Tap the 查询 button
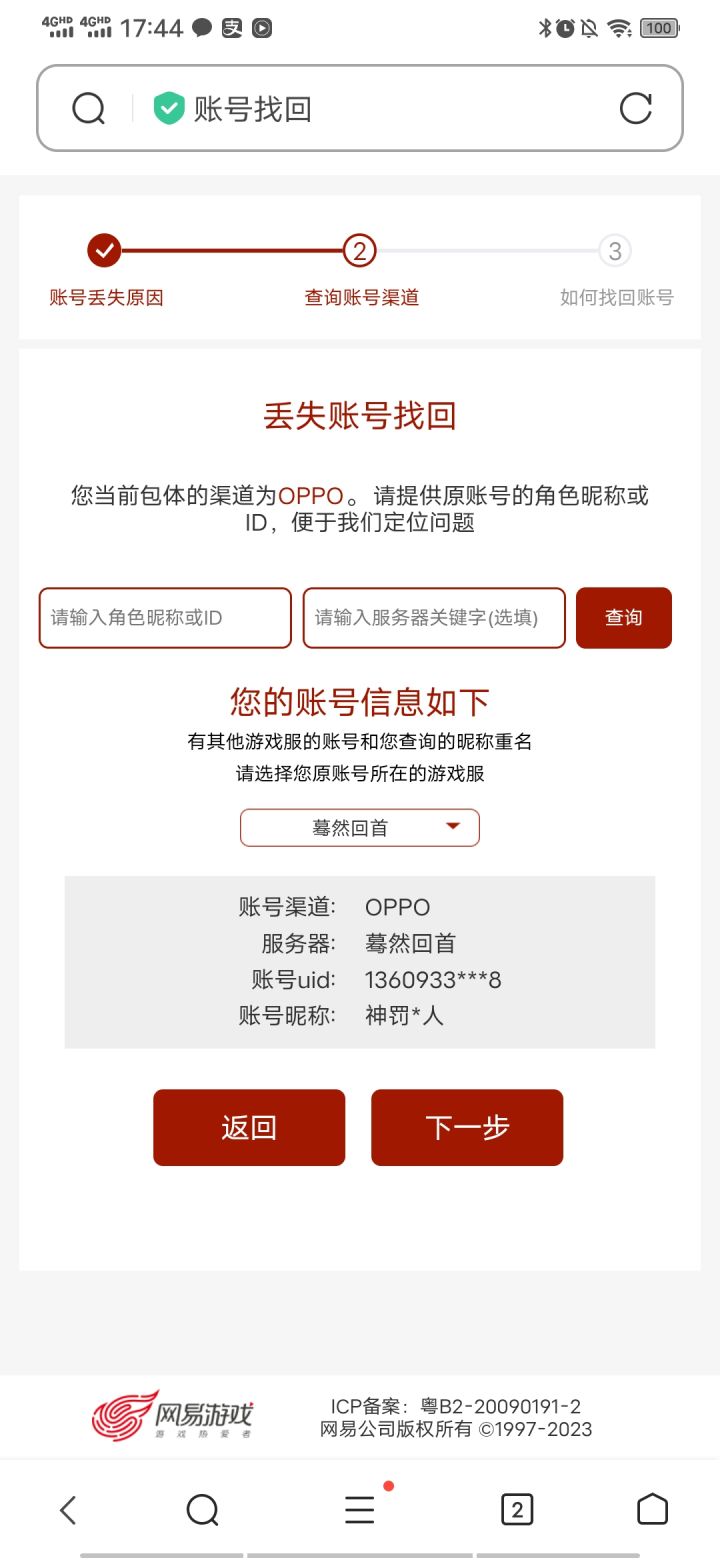The width and height of the screenshot is (720, 1560). click(x=624, y=618)
